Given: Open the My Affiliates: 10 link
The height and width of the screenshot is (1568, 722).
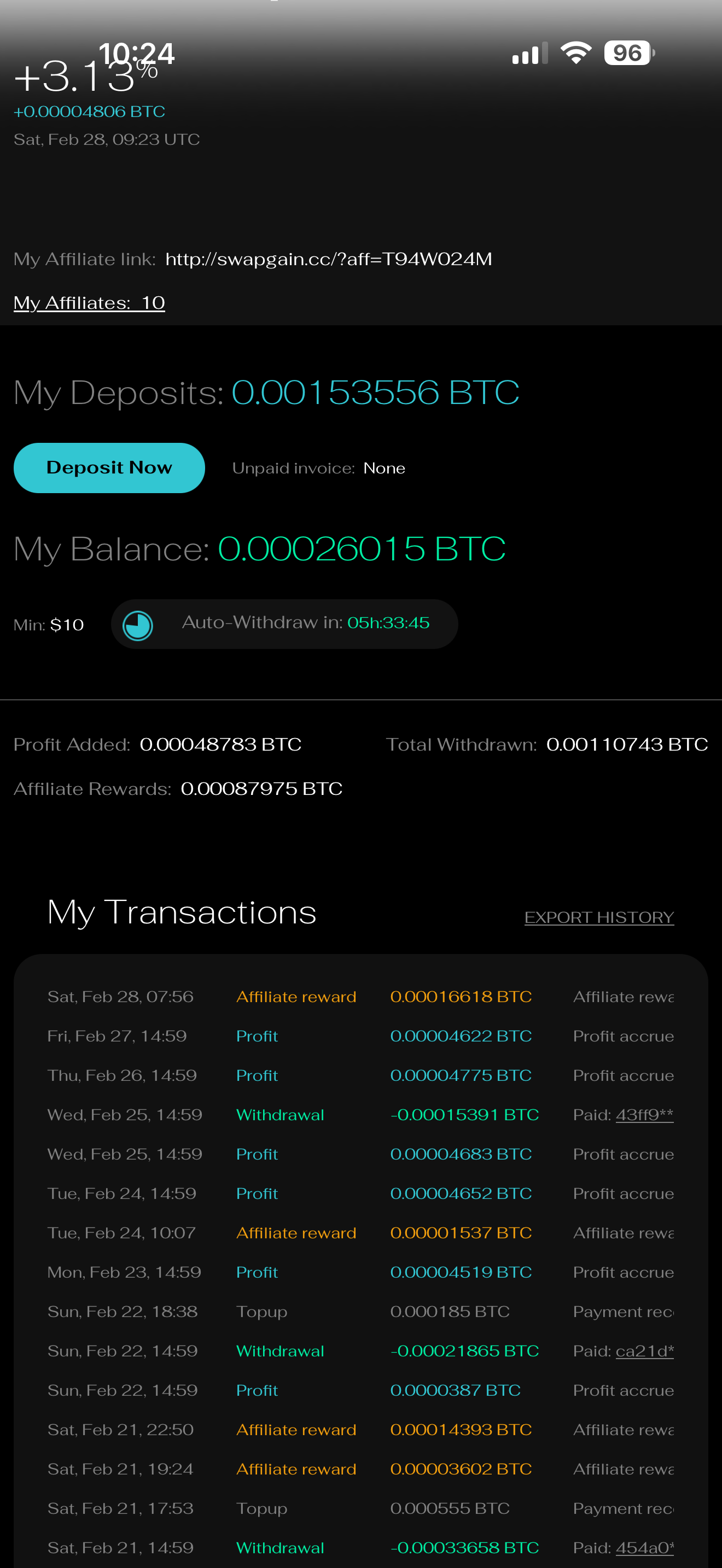Looking at the screenshot, I should [x=90, y=302].
